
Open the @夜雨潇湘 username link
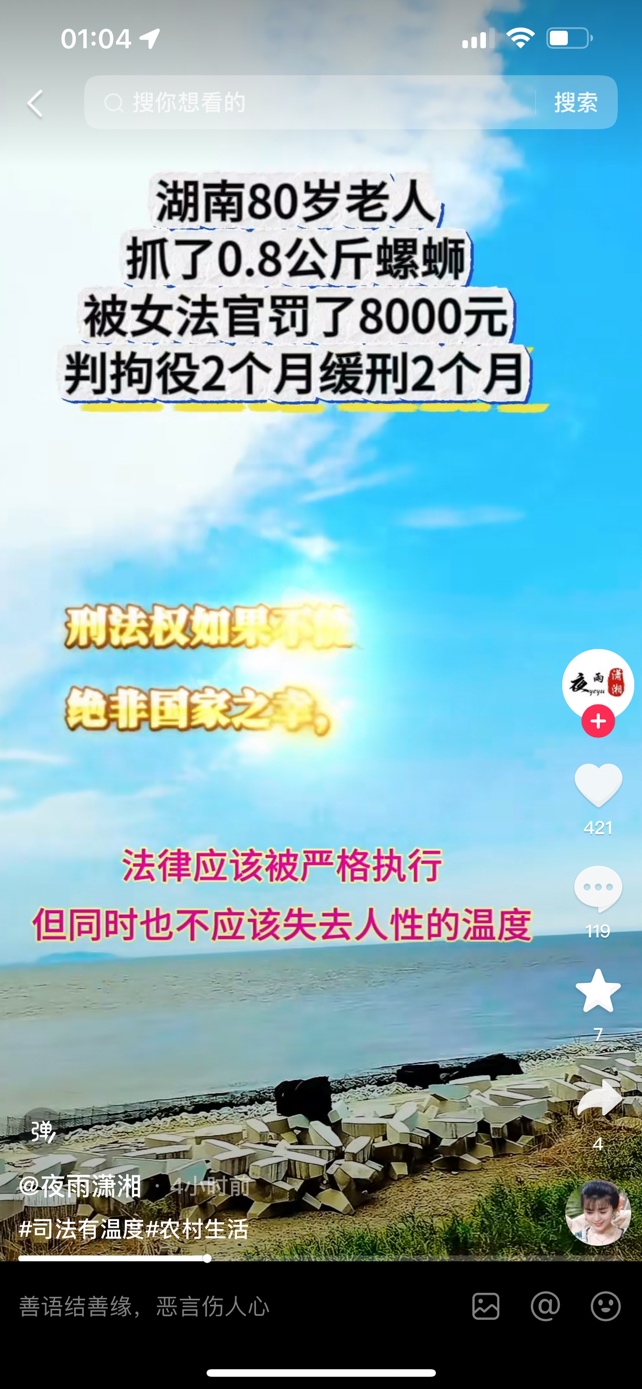click(x=80, y=1187)
